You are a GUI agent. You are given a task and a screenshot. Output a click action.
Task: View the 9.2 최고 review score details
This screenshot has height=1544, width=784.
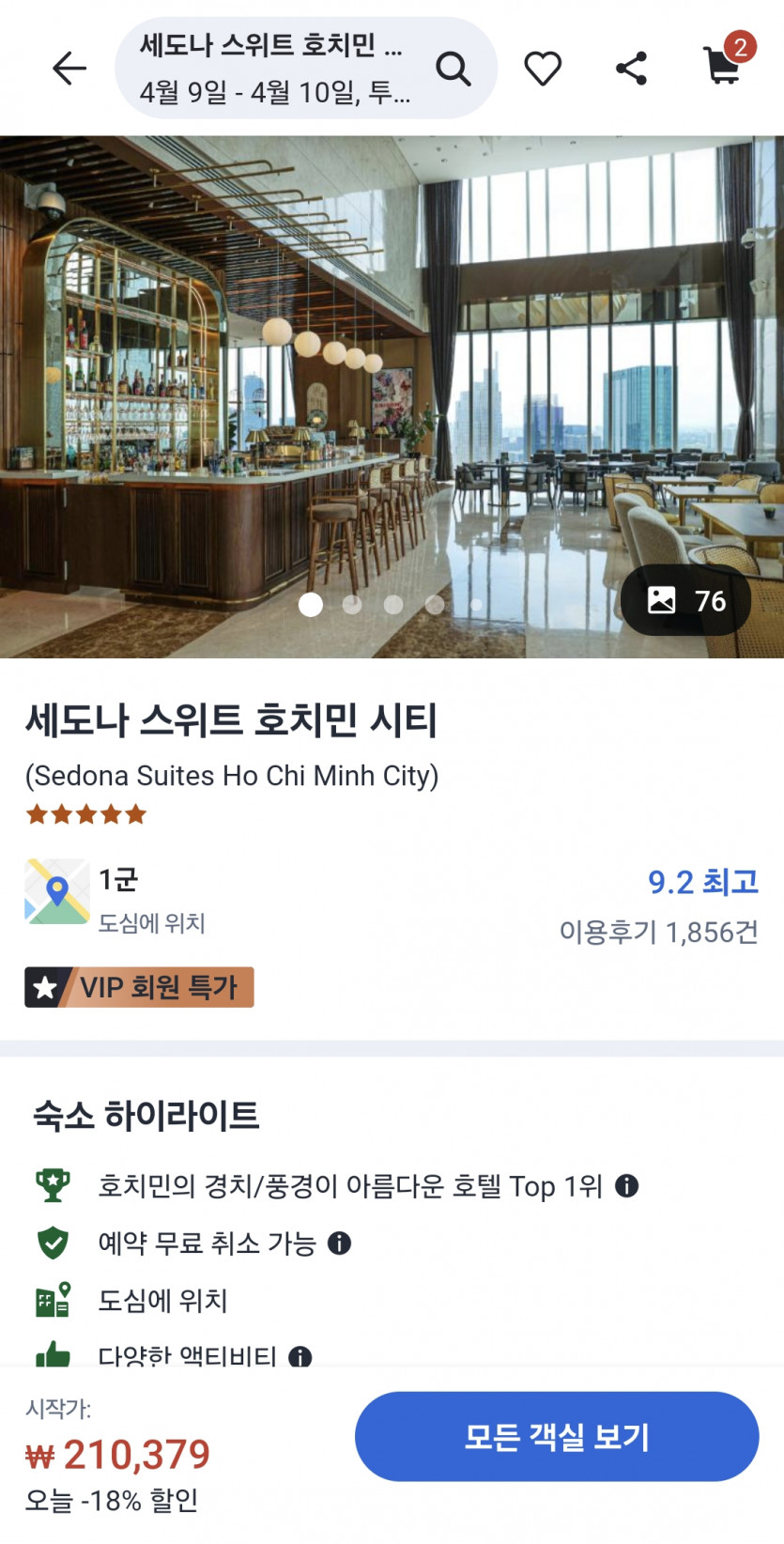point(701,883)
